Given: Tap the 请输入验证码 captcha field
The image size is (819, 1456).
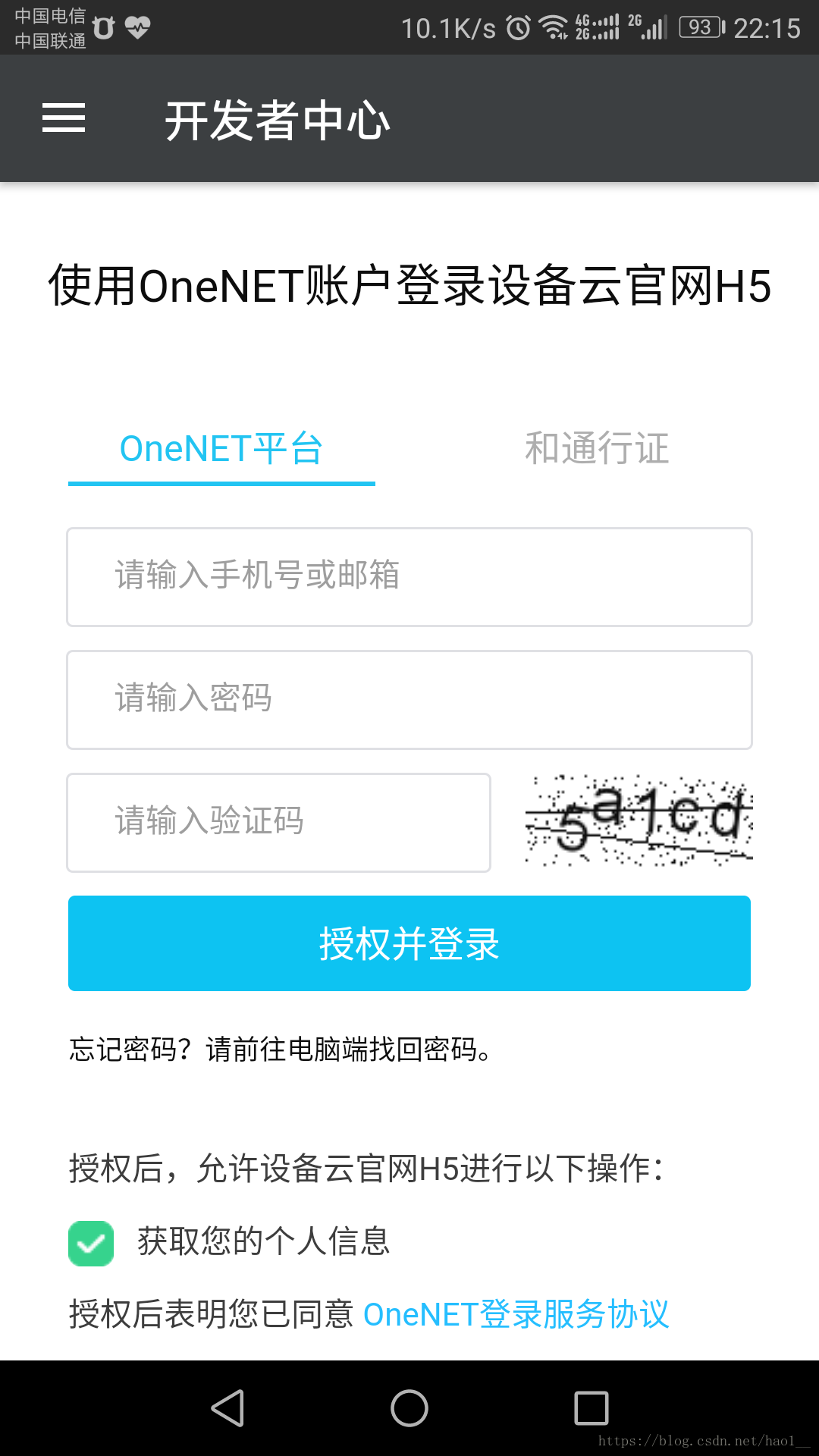Looking at the screenshot, I should [x=279, y=822].
